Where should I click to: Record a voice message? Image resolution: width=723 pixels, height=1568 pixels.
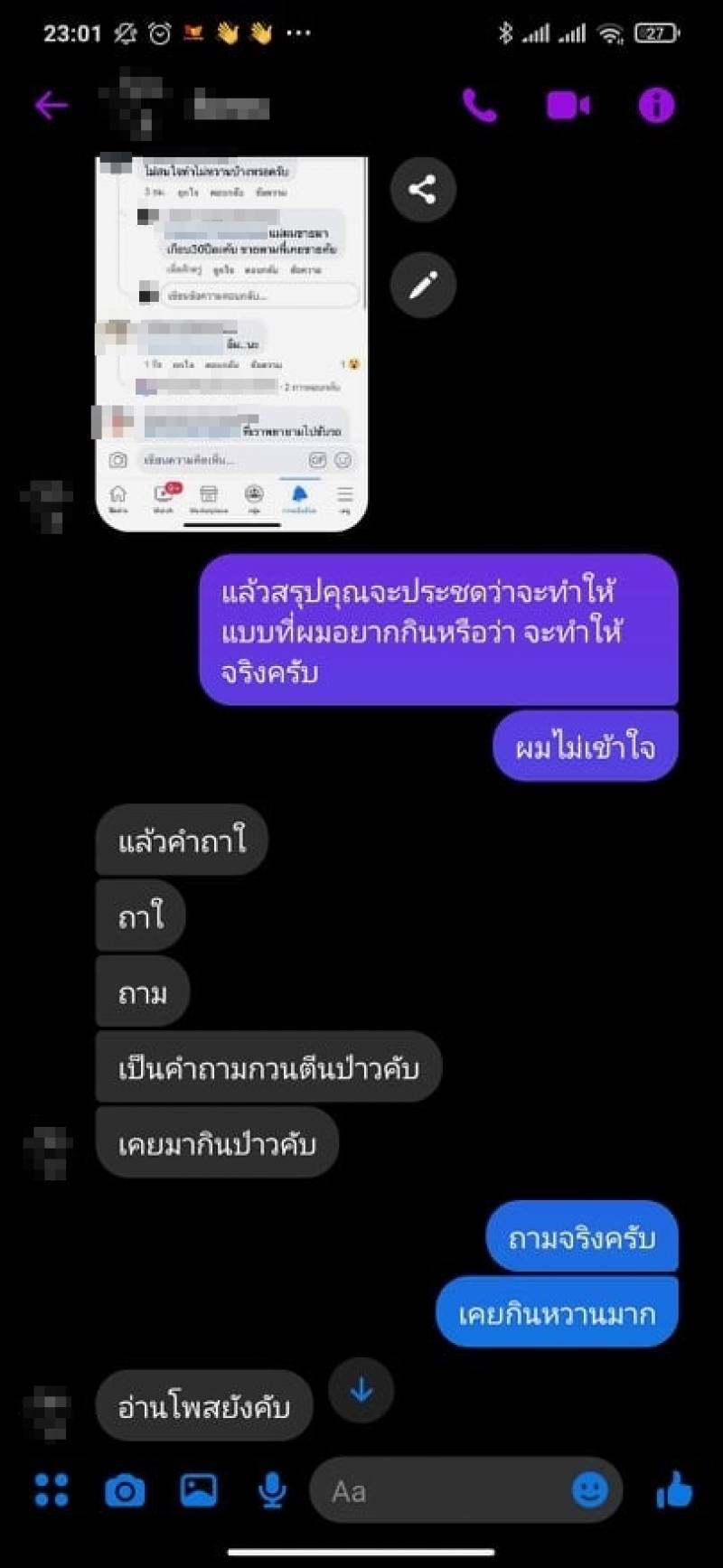tap(272, 1489)
